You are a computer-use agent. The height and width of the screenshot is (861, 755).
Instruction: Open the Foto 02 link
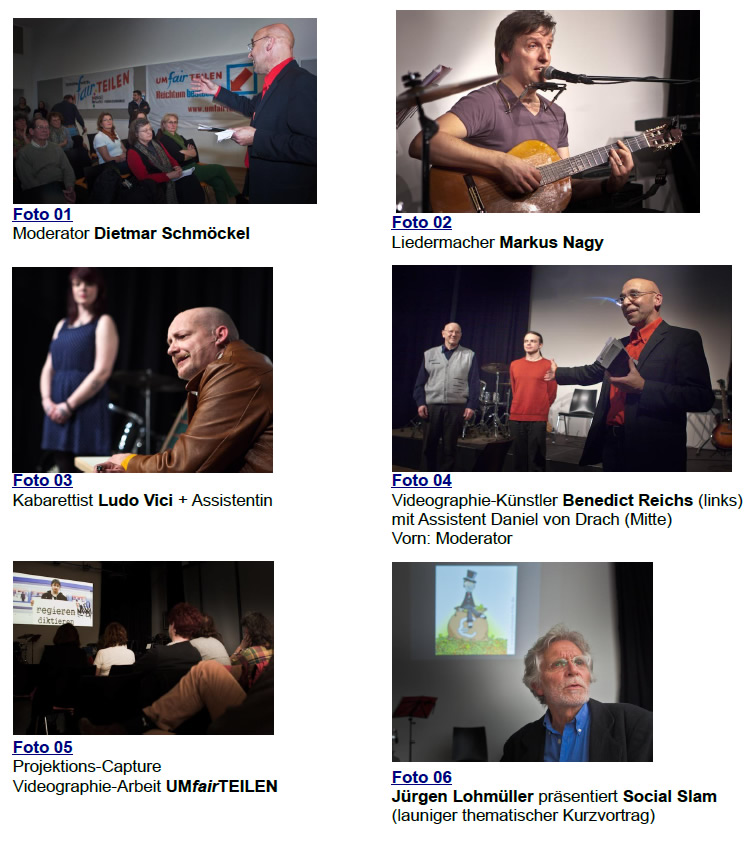pos(421,223)
